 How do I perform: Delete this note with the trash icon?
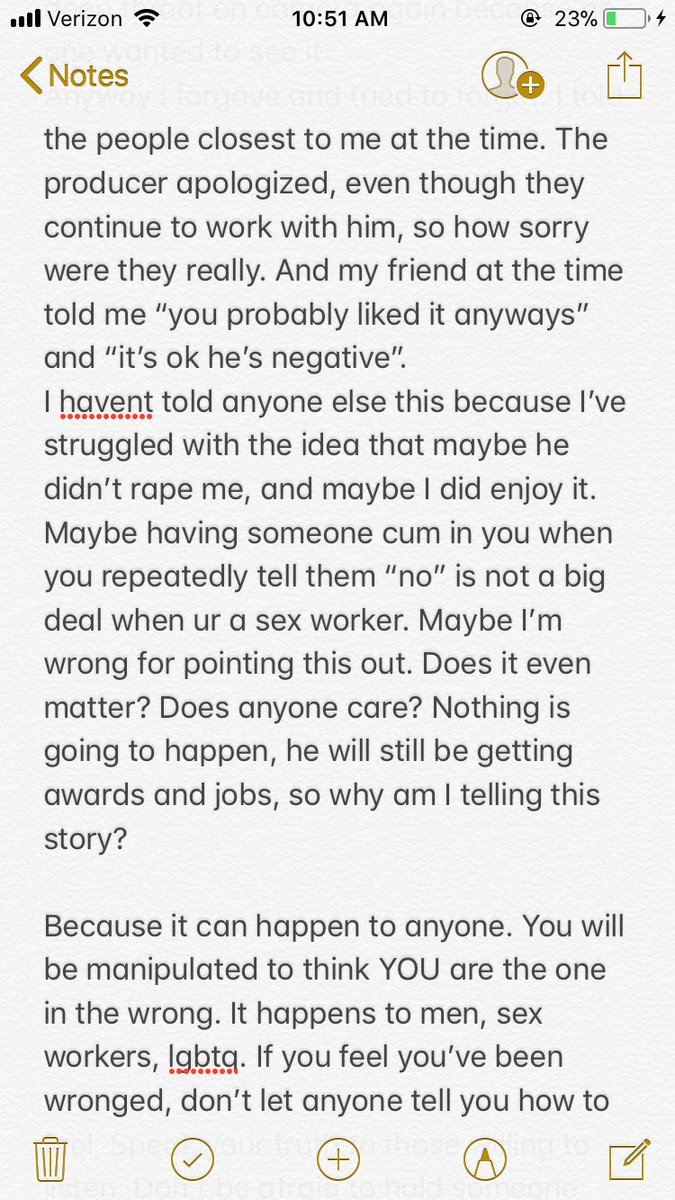pos(50,1160)
